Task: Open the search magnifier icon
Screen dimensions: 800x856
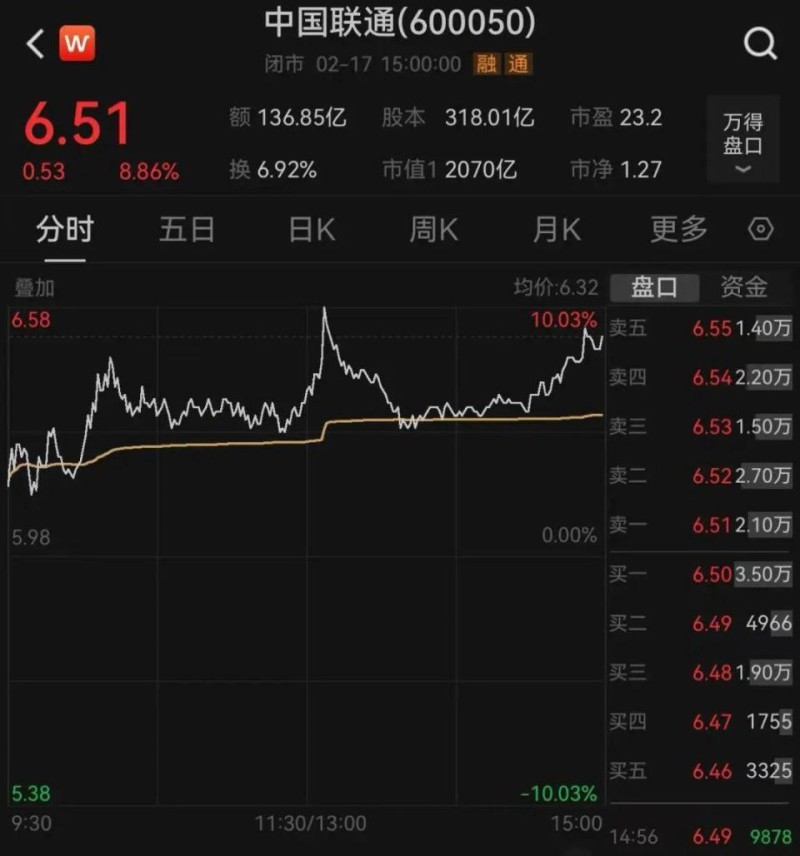Action: coord(761,44)
